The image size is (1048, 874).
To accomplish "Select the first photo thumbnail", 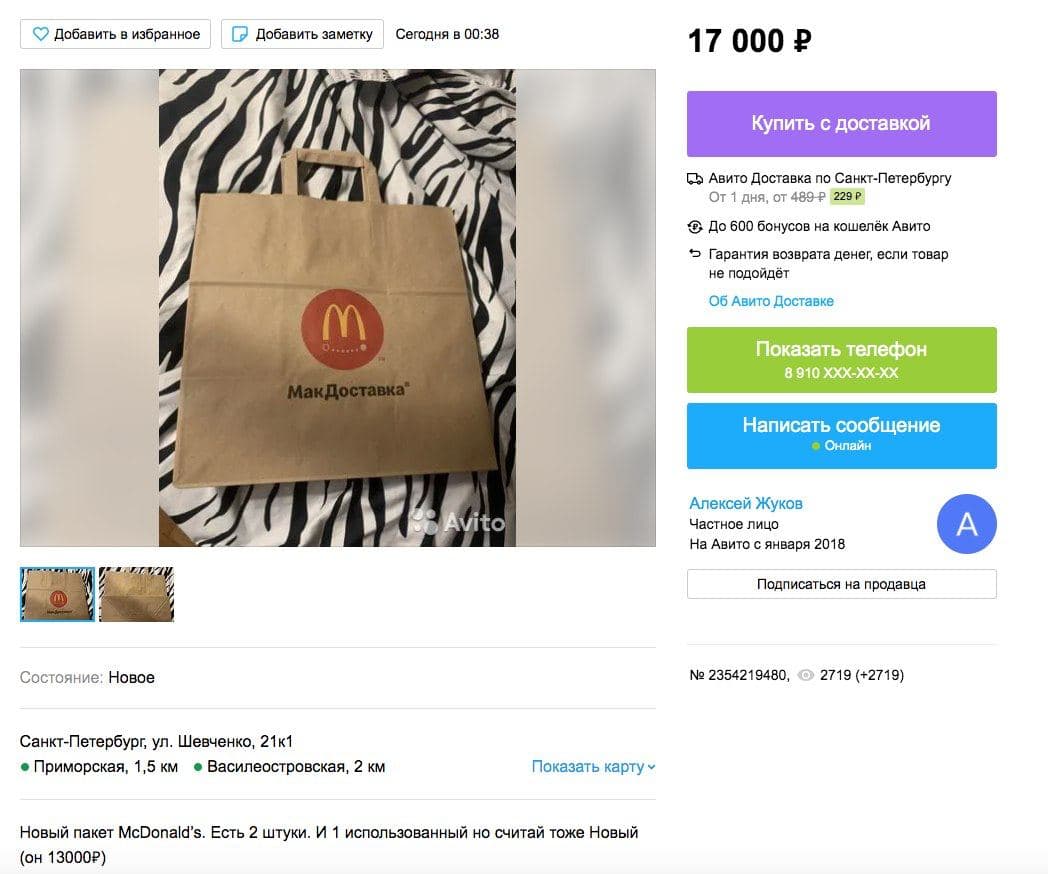I will [57, 595].
